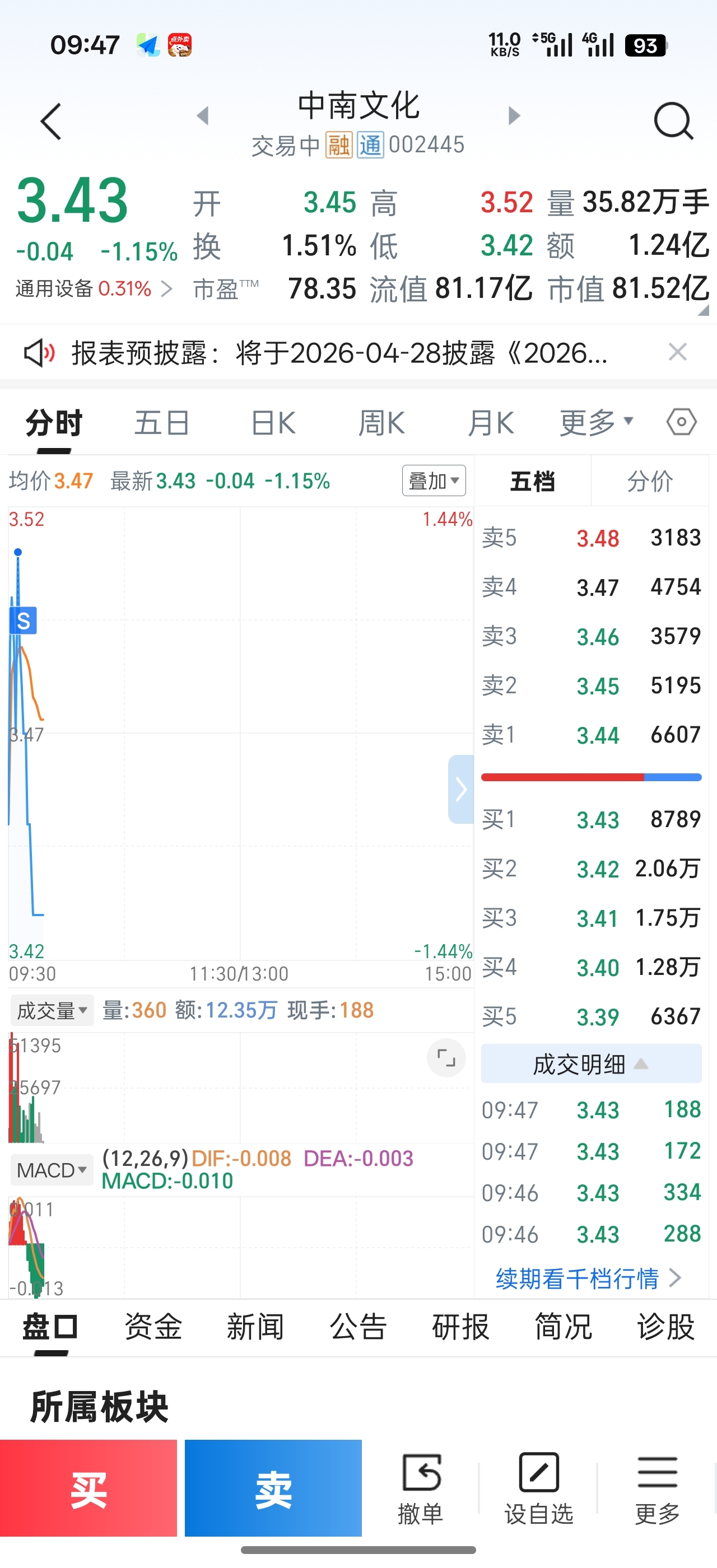Screen dimensions: 717x1568
Task: Go back using the top-left arrow
Action: point(51,121)
